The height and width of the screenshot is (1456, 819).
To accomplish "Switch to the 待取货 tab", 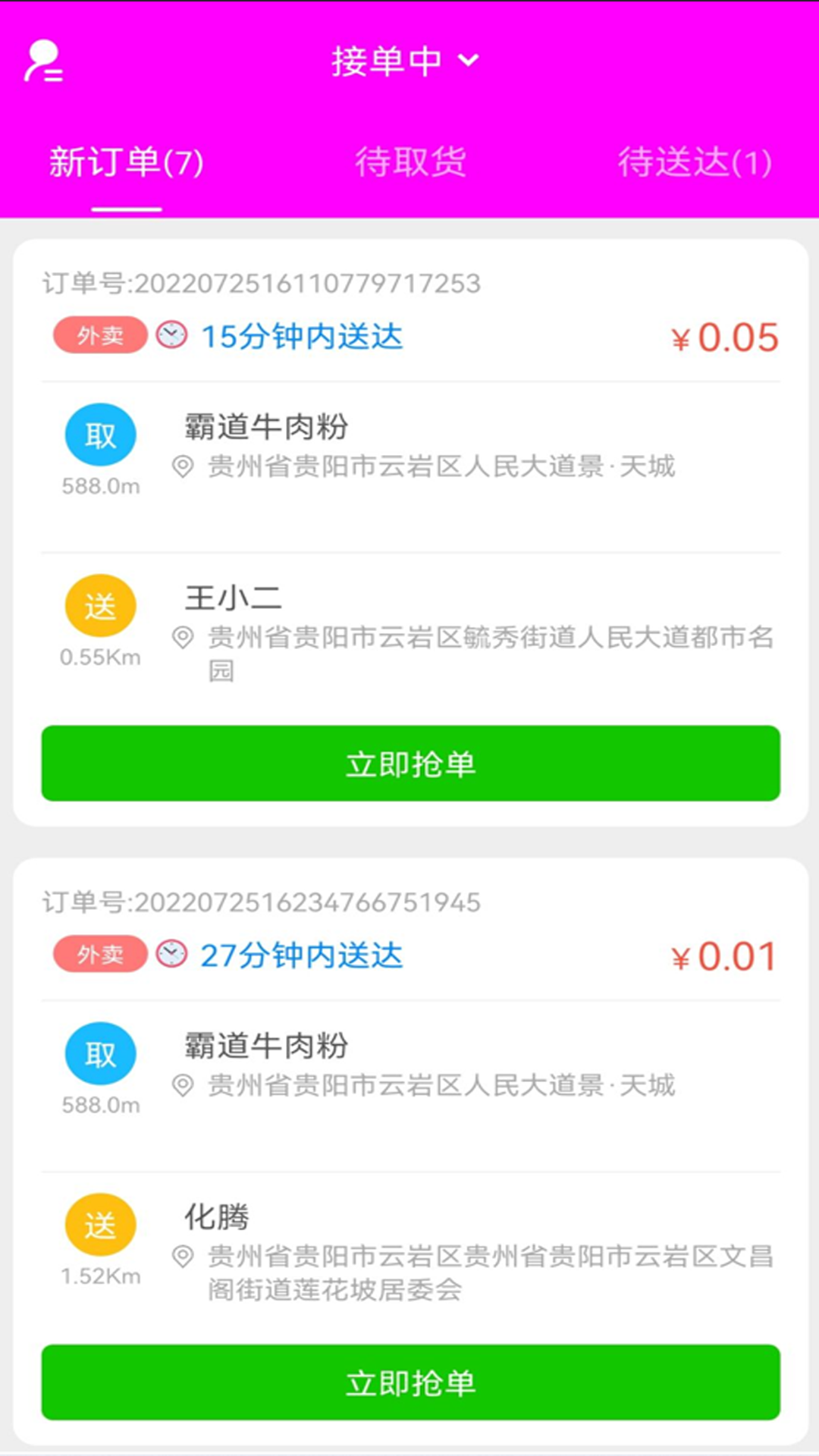I will click(410, 162).
